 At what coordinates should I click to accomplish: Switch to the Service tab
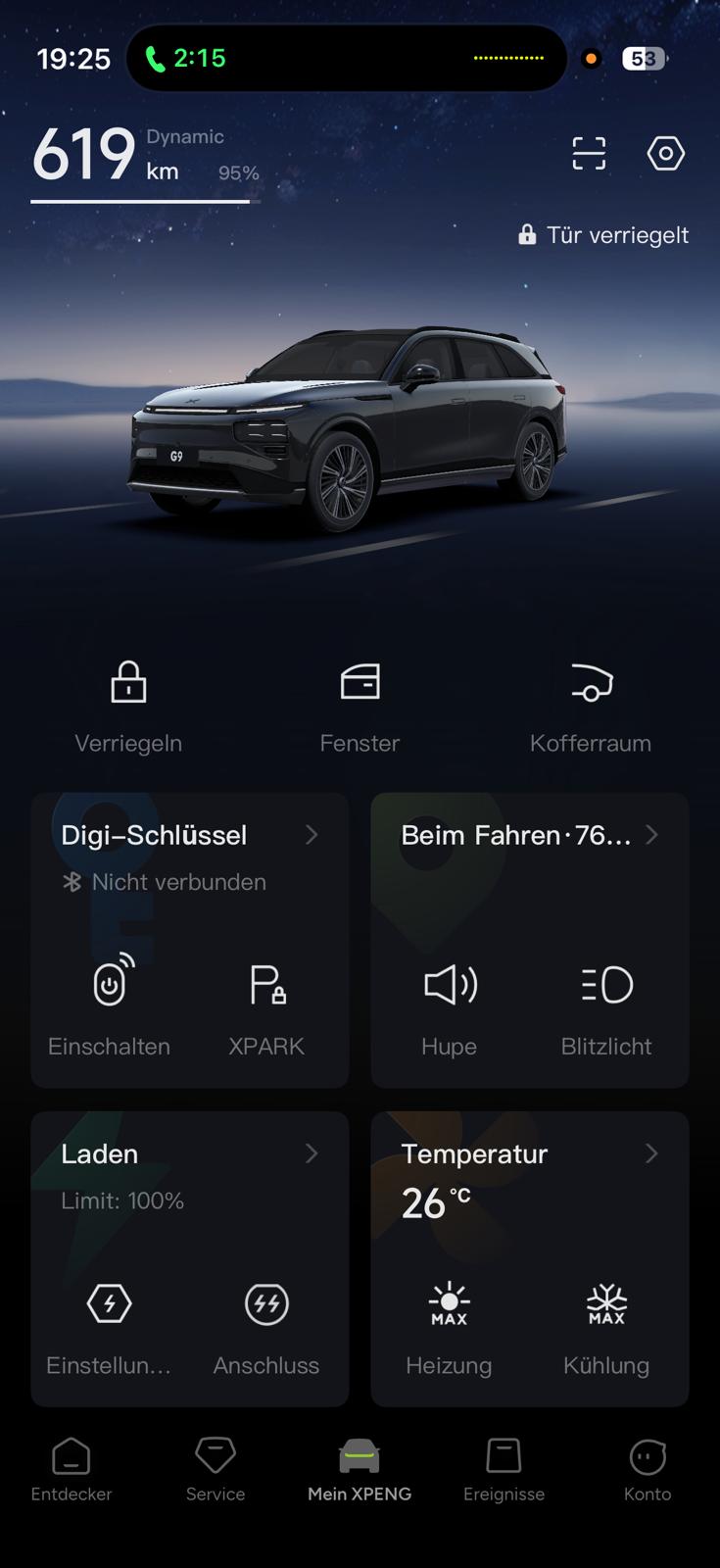216,1469
